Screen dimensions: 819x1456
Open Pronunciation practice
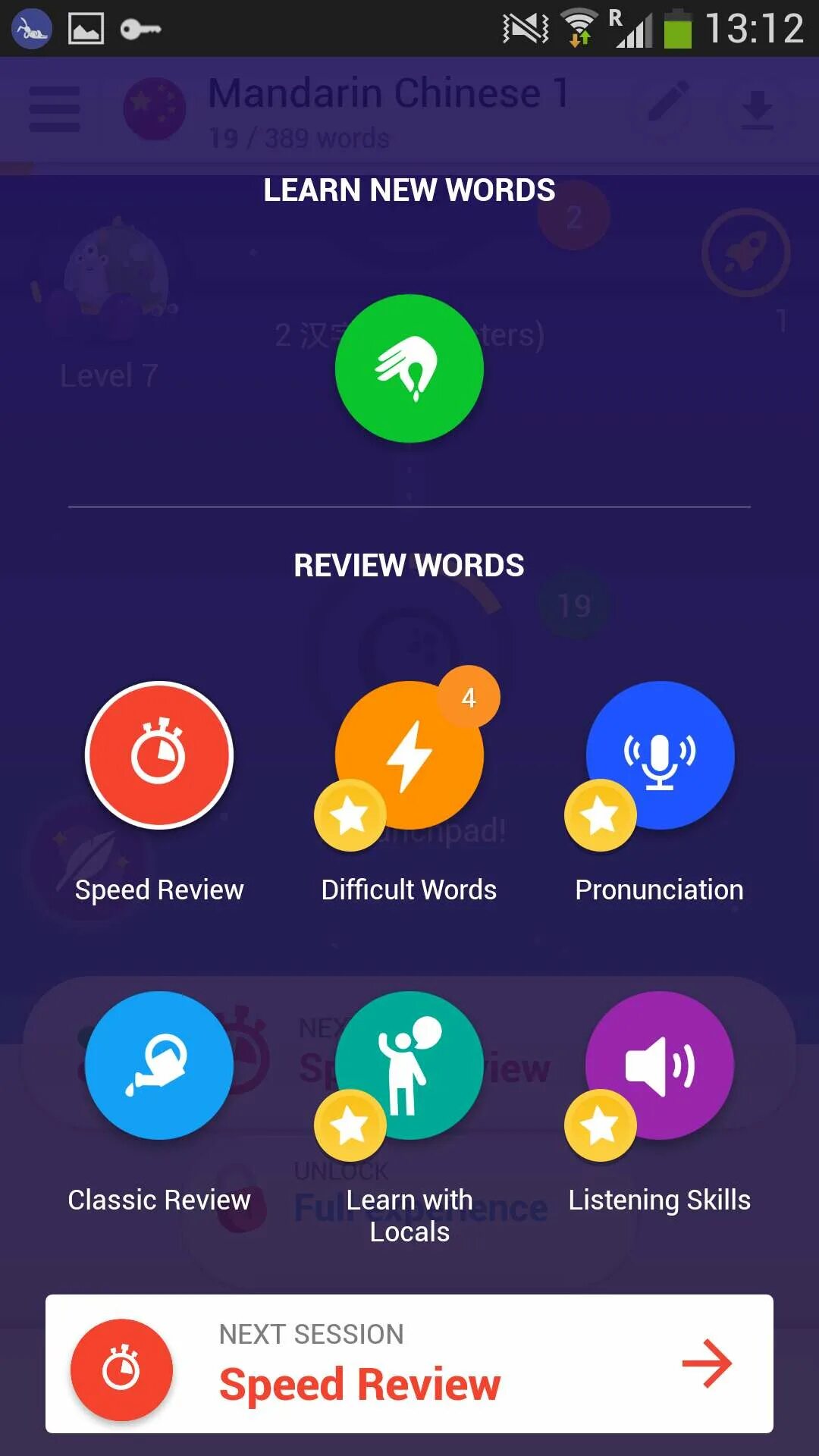[660, 755]
